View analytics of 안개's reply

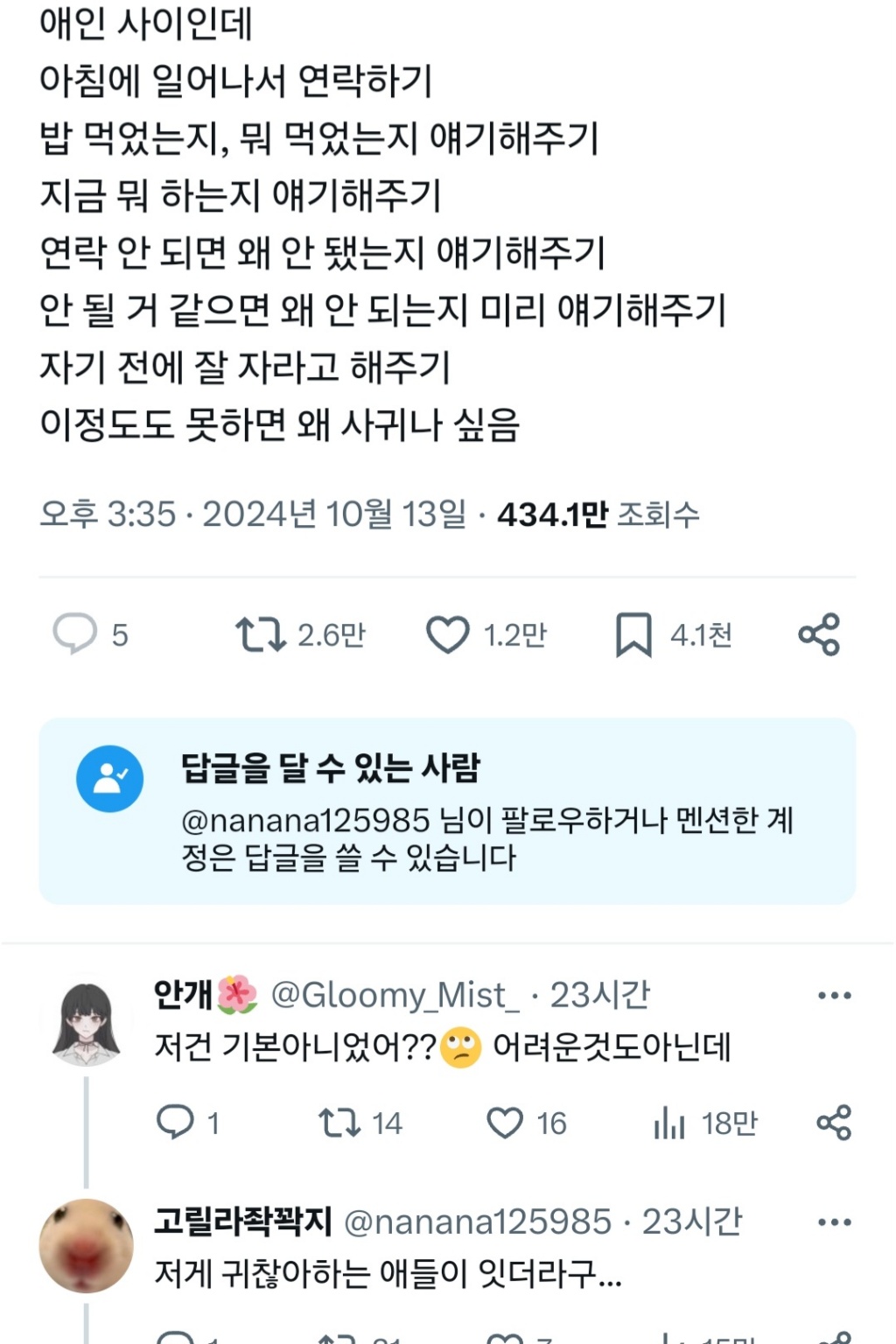pos(669,1123)
